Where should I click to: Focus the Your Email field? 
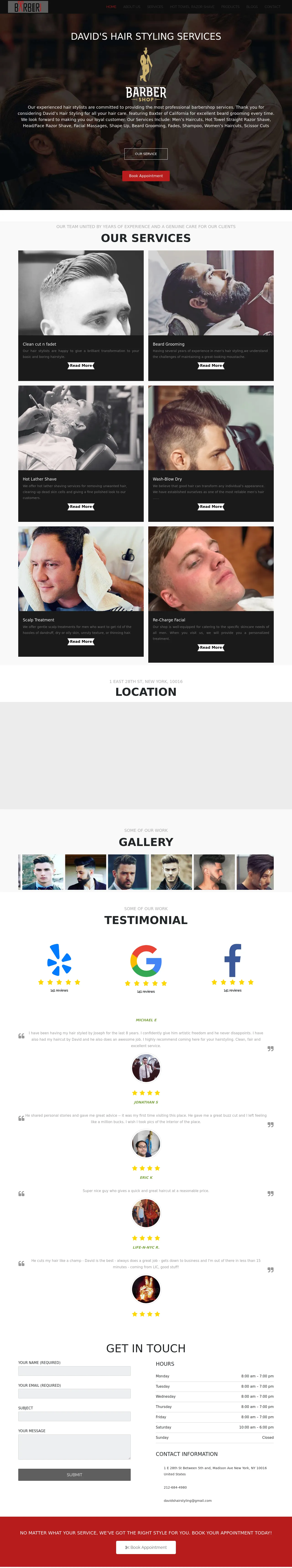[74, 1393]
